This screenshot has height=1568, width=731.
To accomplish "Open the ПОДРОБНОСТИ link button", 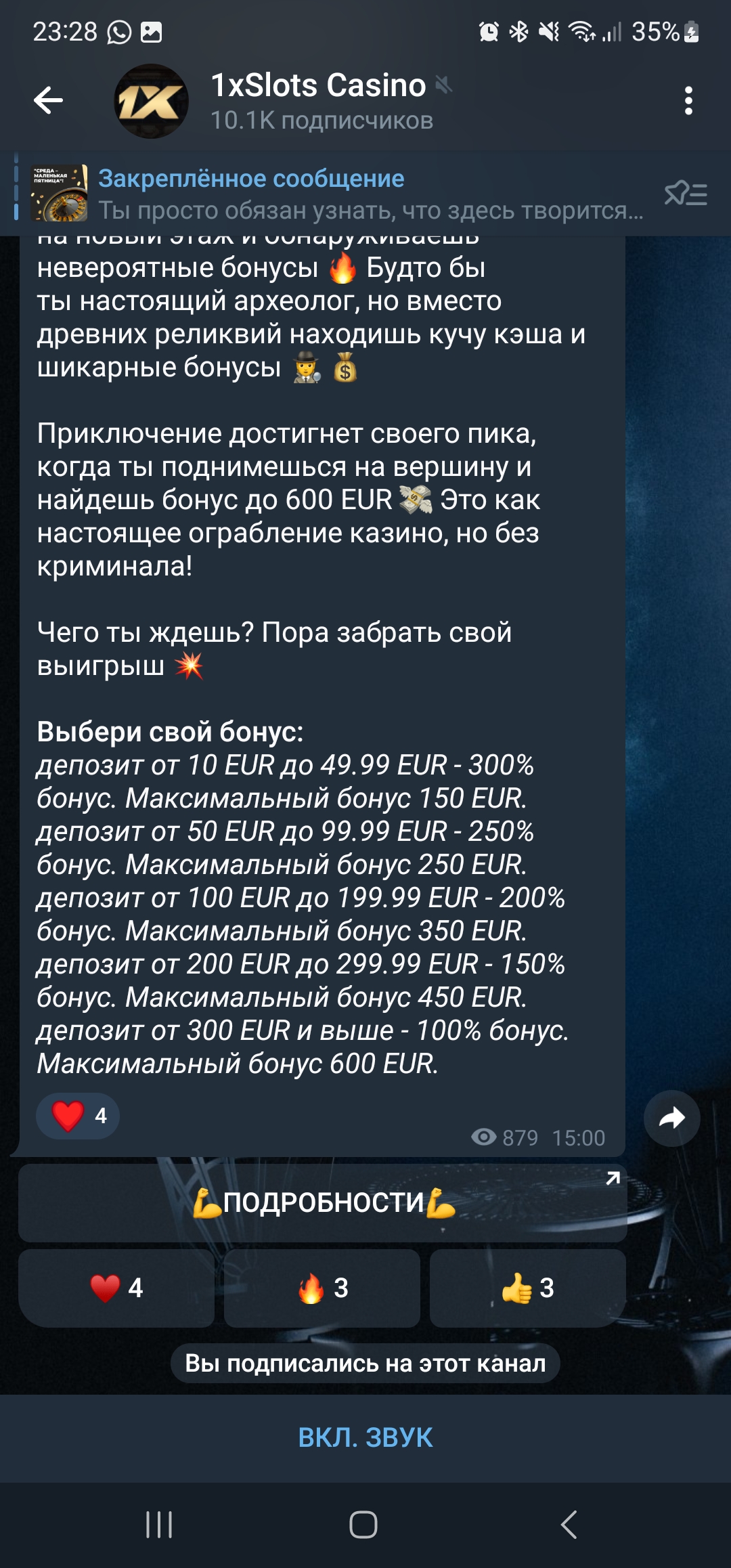I will tap(323, 1203).
